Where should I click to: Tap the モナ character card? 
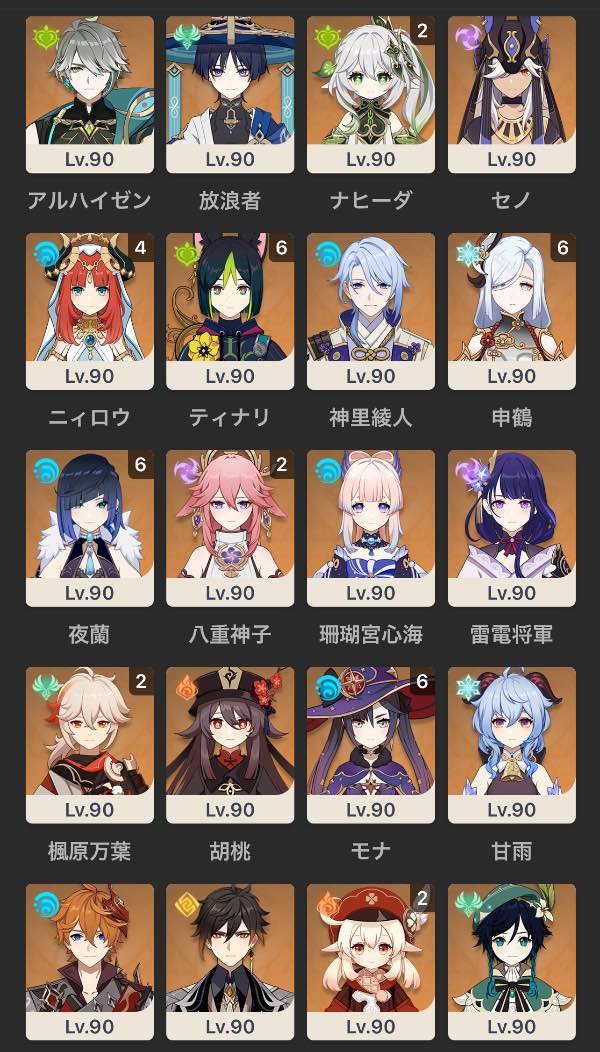point(371,744)
